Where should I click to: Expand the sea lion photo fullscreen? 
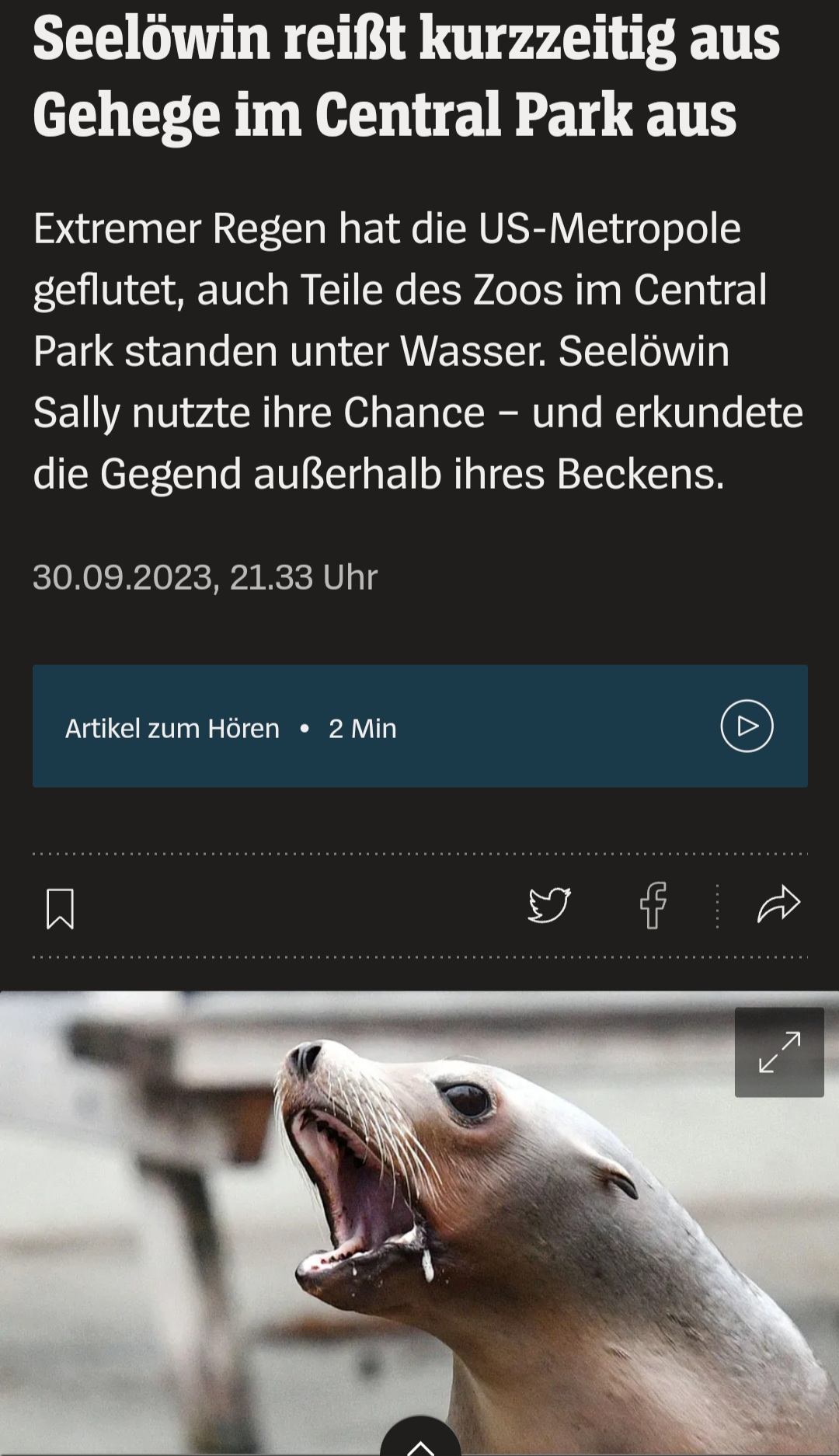pyautogui.click(x=779, y=1052)
